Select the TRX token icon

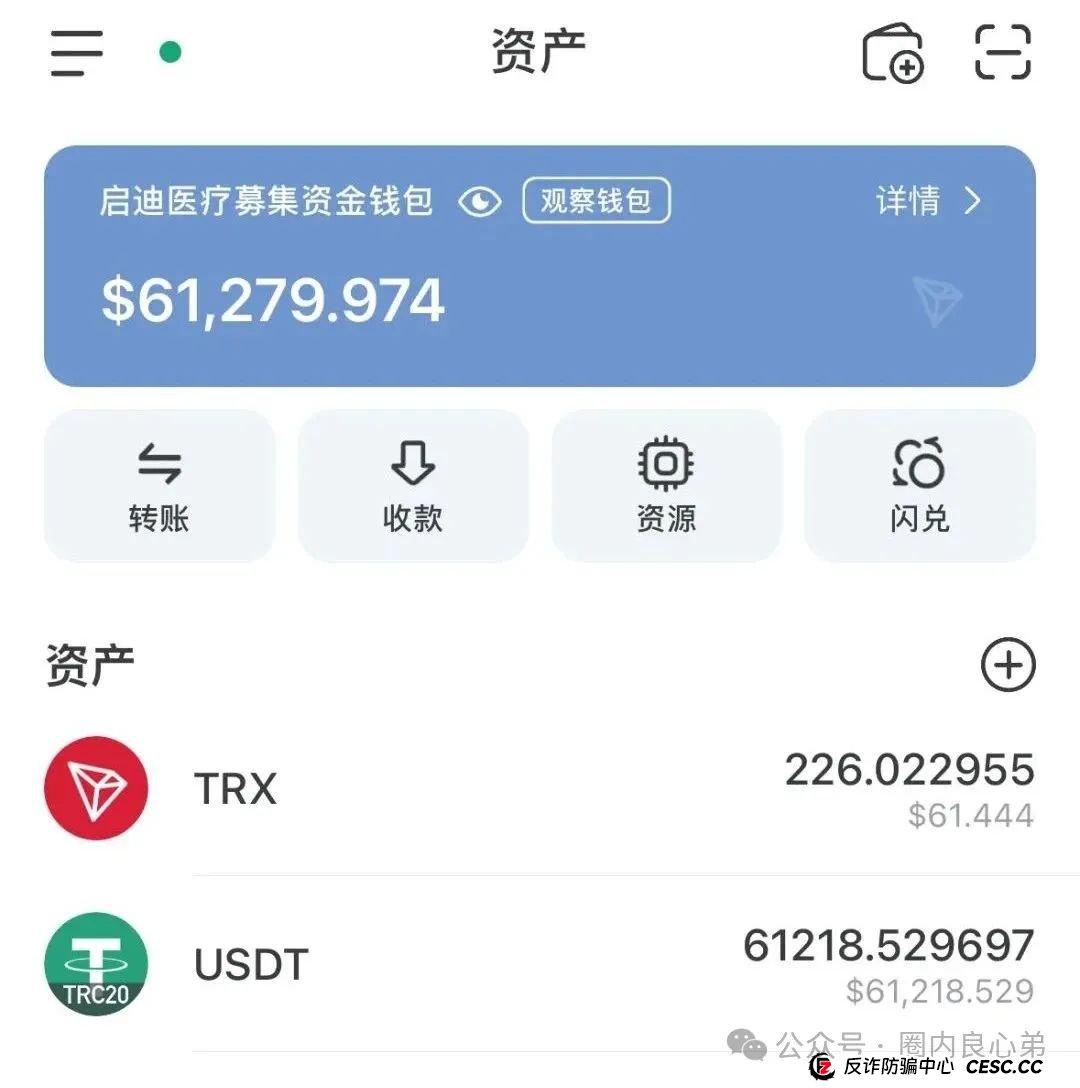coord(96,788)
